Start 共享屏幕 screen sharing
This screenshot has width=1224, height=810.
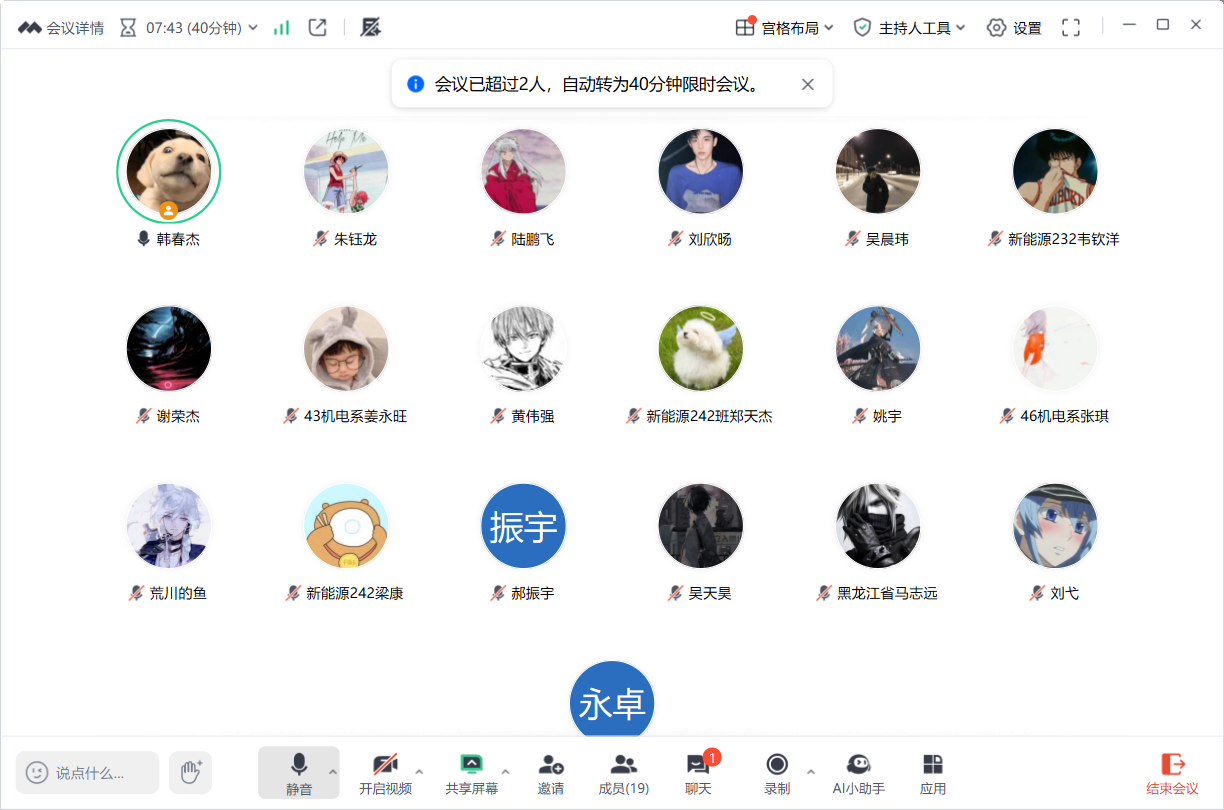pos(471,773)
